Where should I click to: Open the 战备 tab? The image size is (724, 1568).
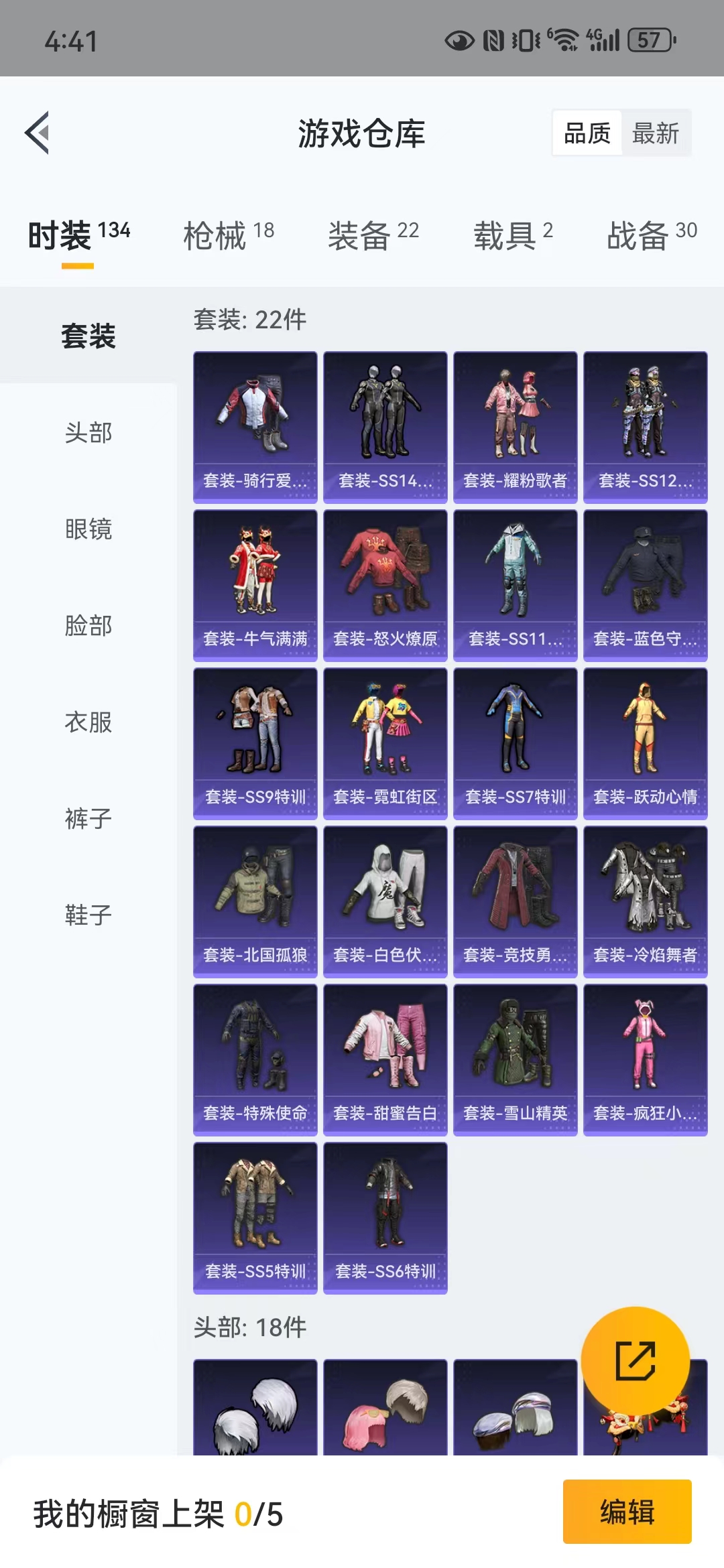point(652,235)
